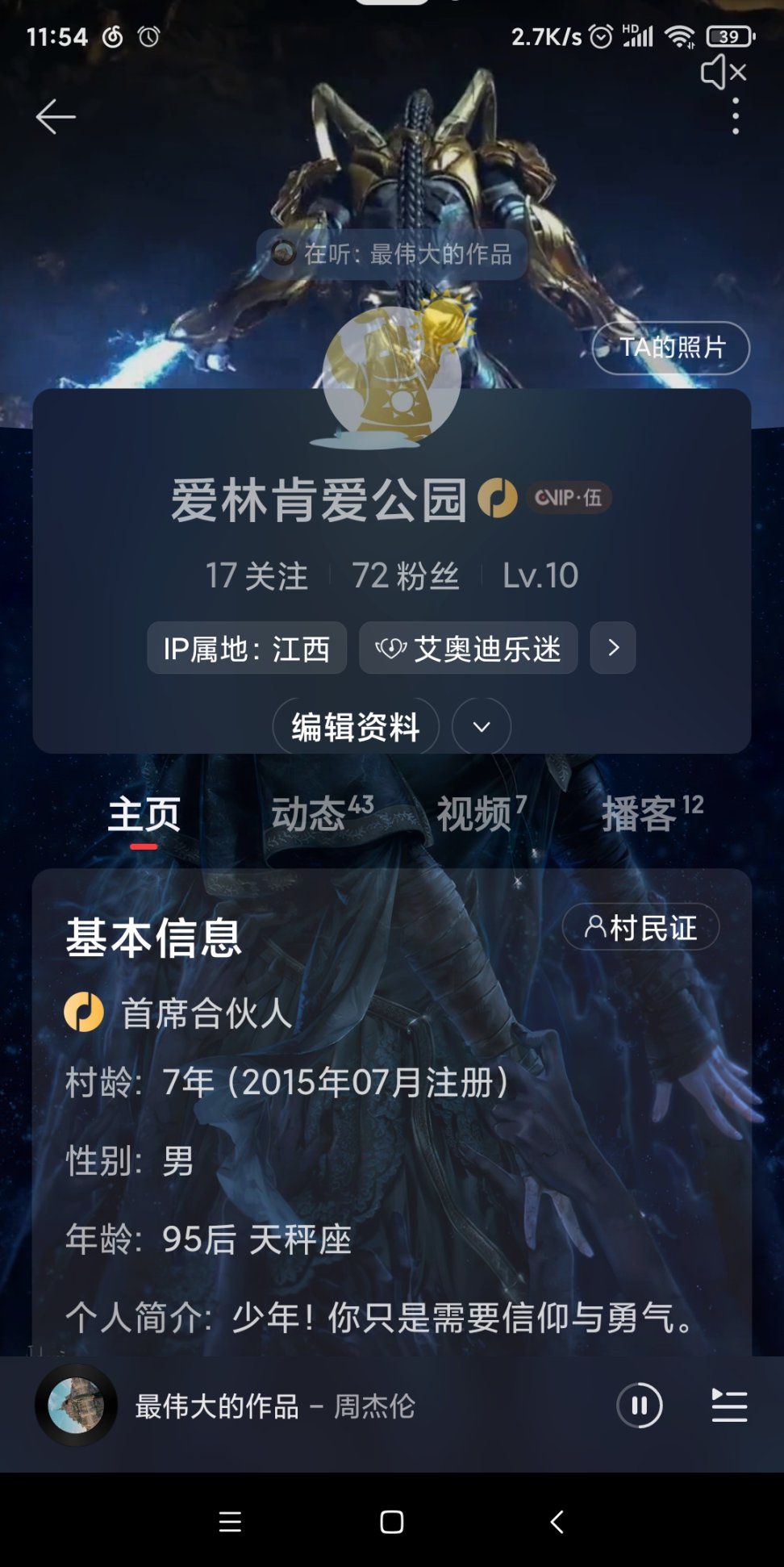Switch to the 视频 tab
784x1567 pixels.
point(481,813)
